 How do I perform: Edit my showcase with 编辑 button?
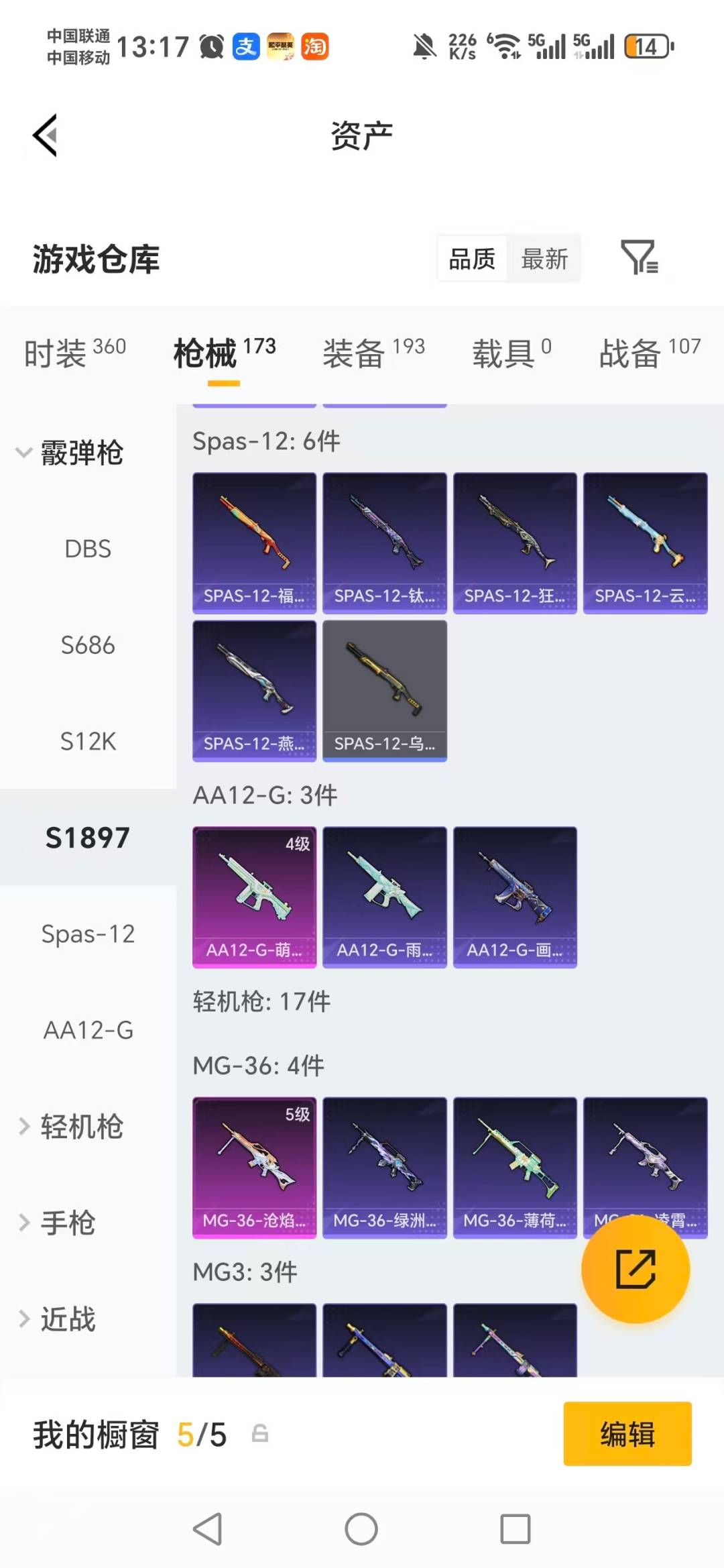[627, 1434]
